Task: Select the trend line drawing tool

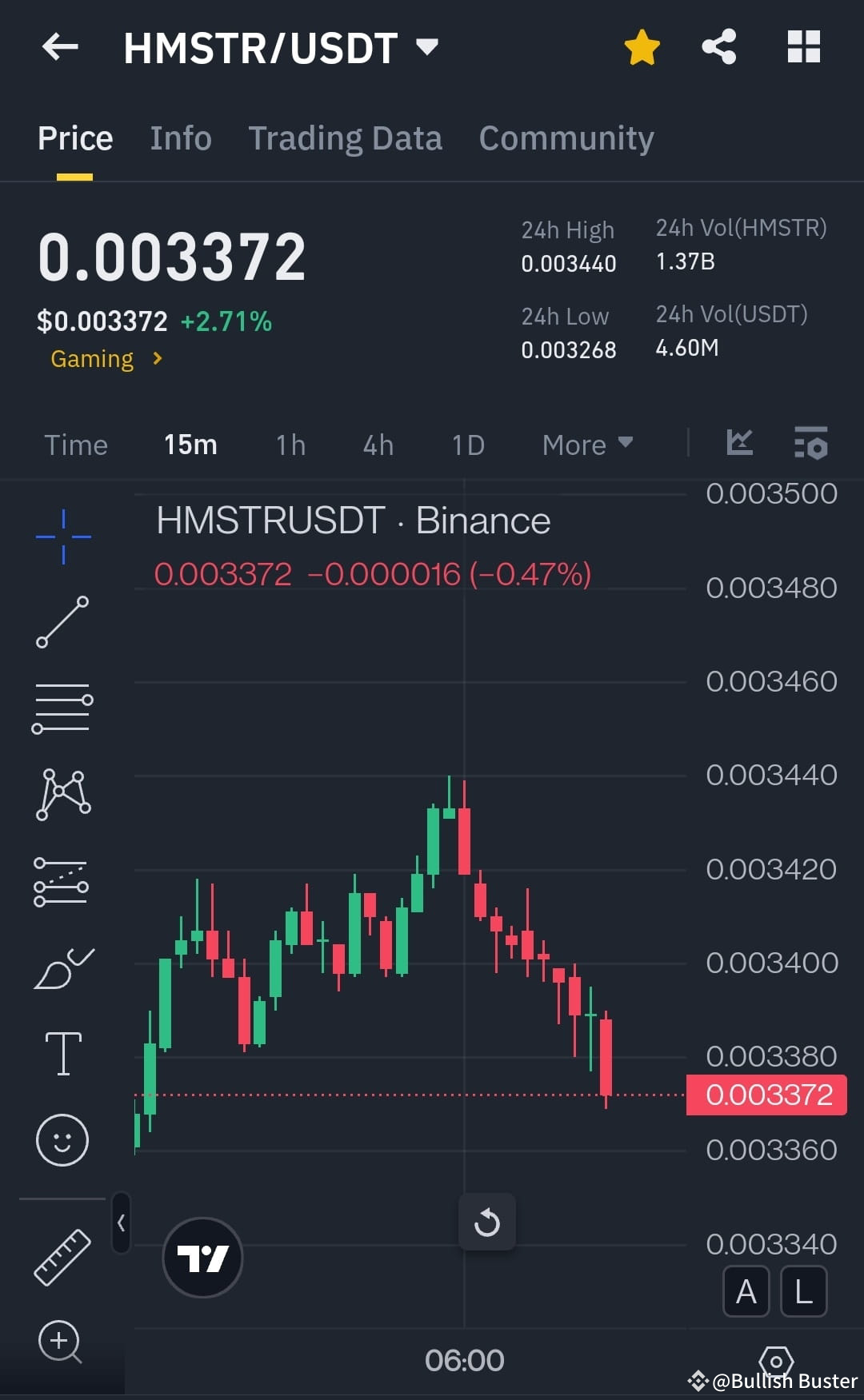Action: [x=62, y=624]
